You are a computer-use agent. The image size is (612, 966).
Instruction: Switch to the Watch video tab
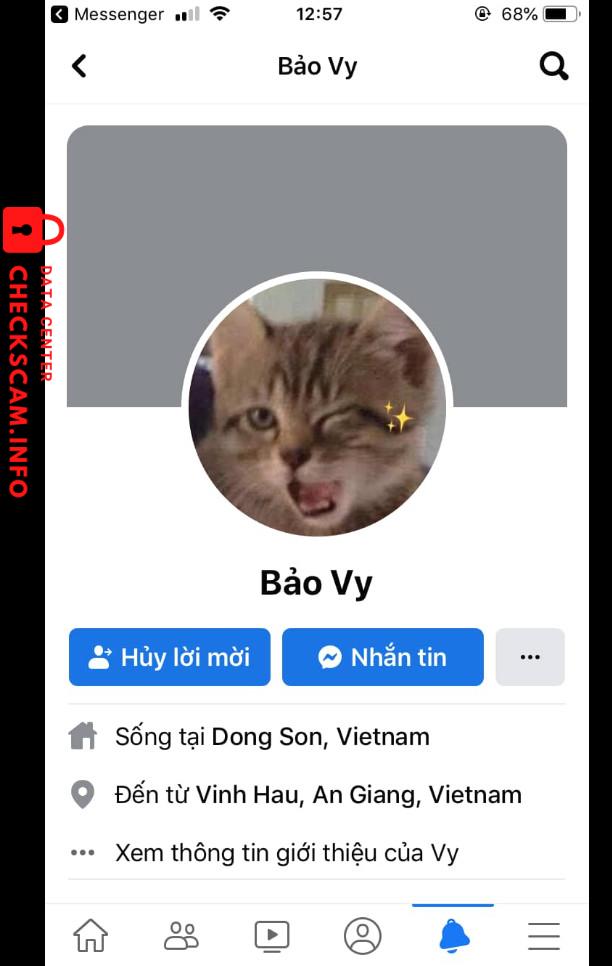[x=271, y=936]
